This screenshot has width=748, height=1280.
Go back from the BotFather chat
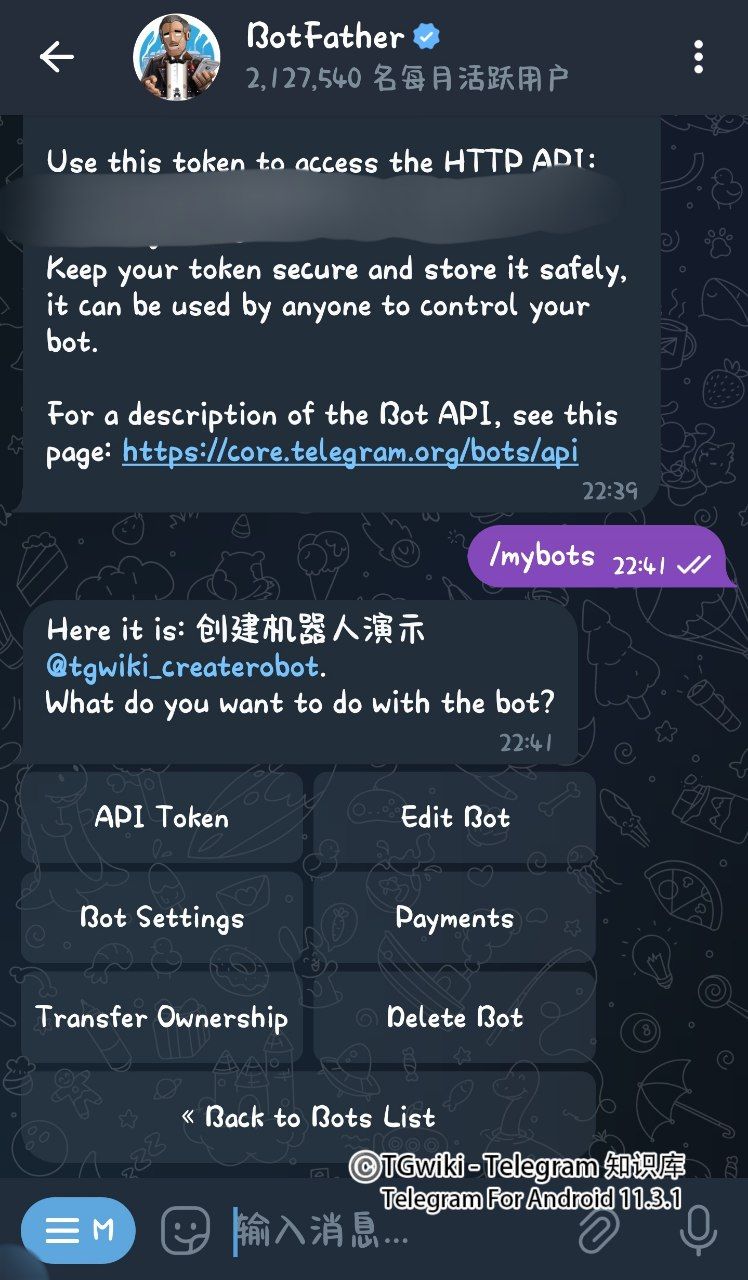click(x=57, y=57)
